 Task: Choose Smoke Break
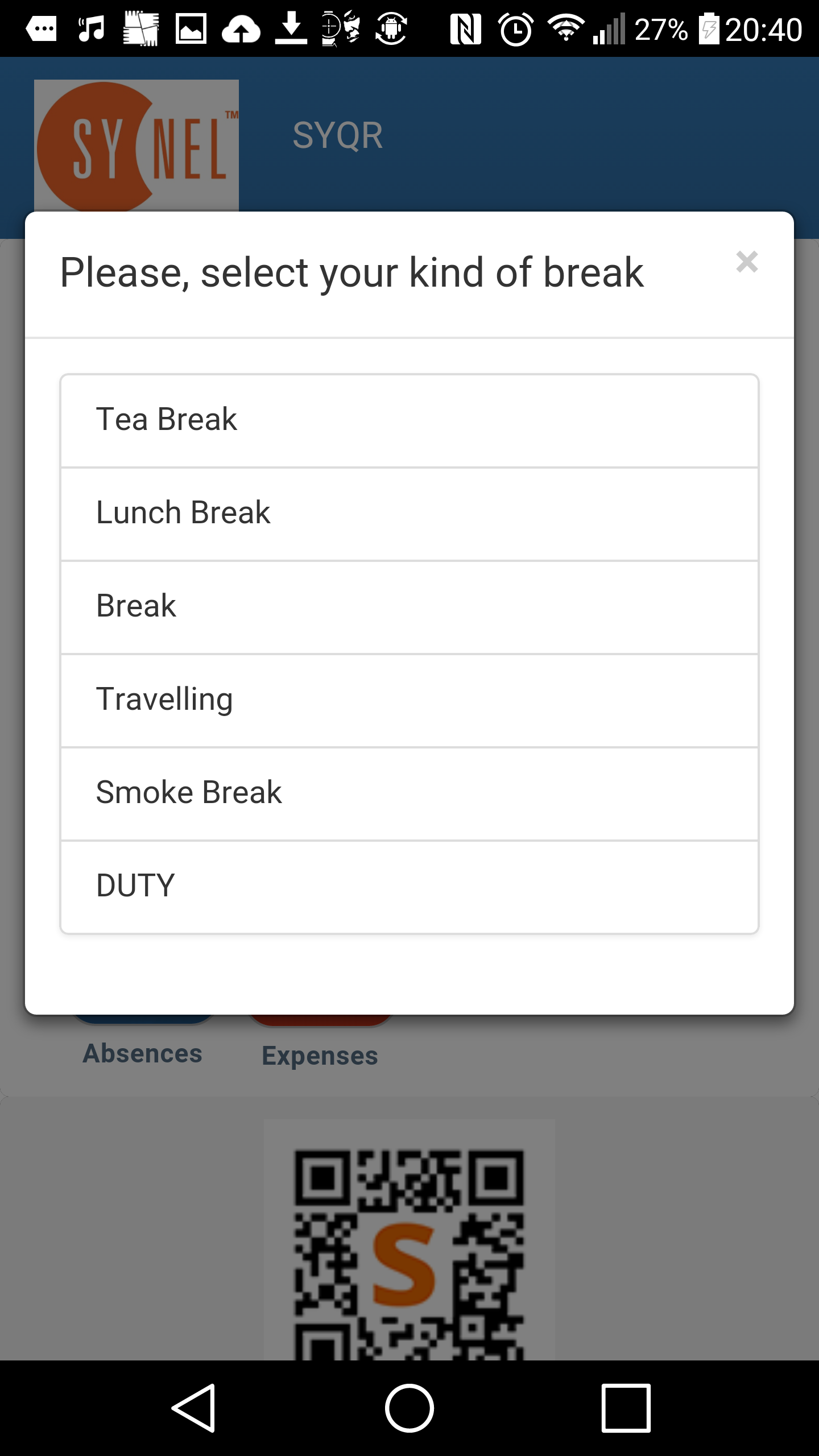coord(409,793)
